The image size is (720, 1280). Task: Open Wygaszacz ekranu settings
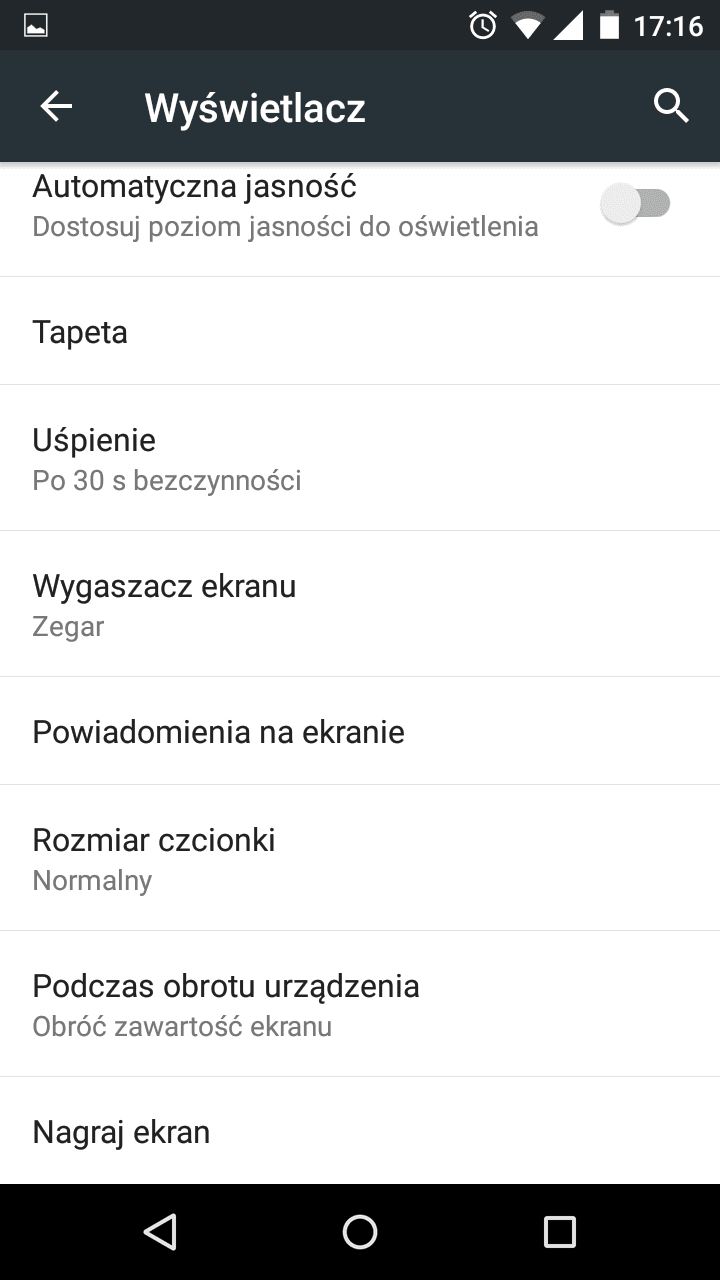click(x=360, y=604)
